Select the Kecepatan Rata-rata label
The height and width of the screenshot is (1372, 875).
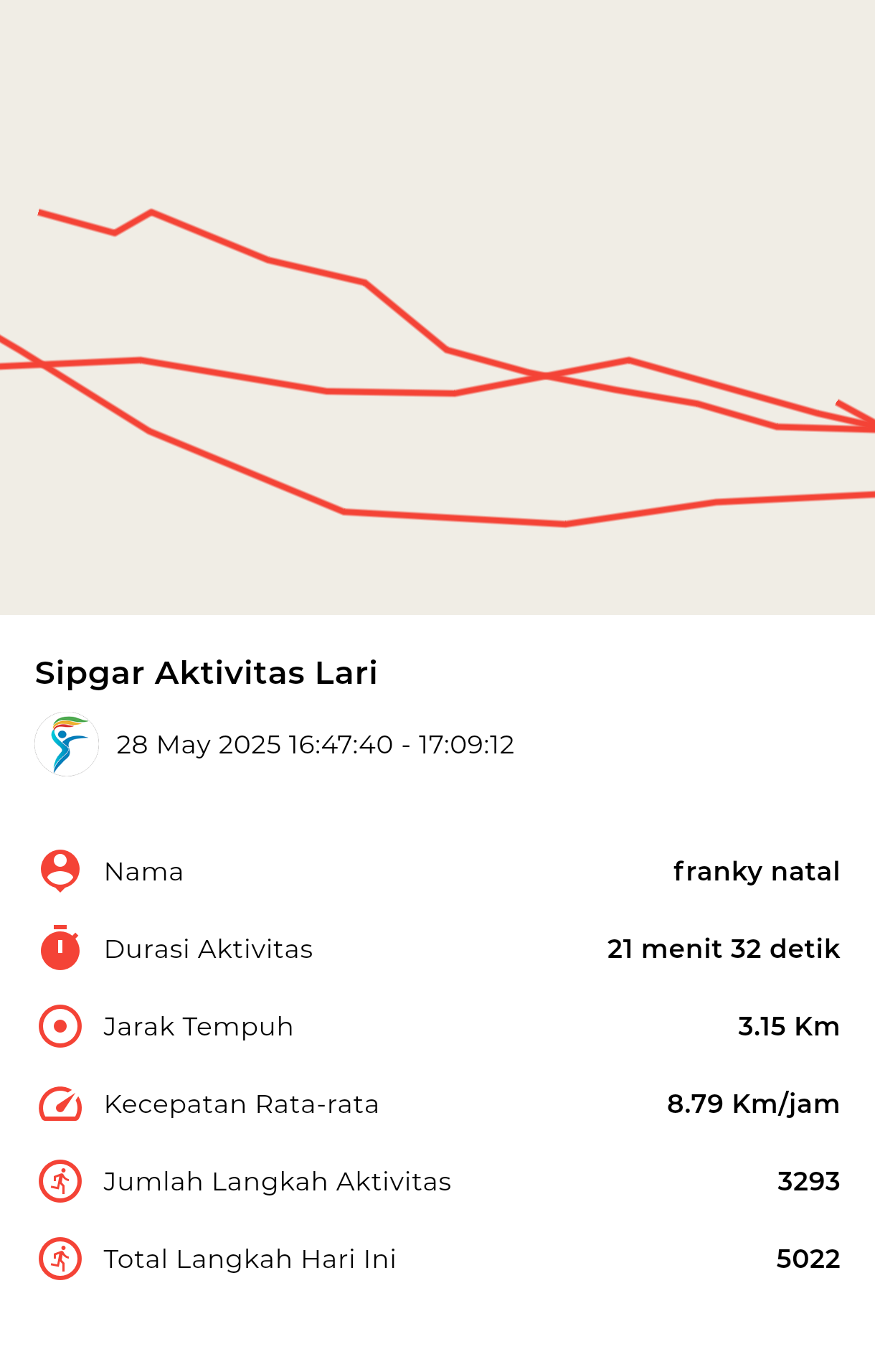pyautogui.click(x=242, y=1104)
